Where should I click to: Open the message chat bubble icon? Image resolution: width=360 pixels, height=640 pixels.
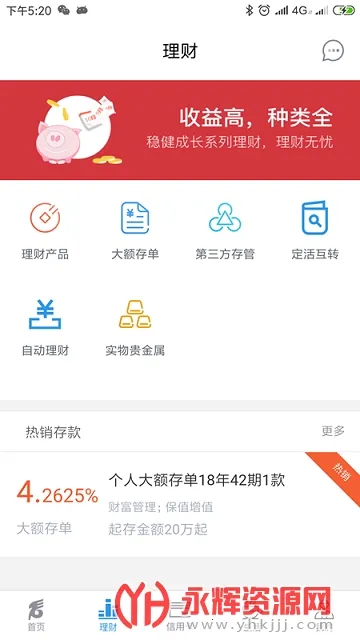pyautogui.click(x=333, y=51)
